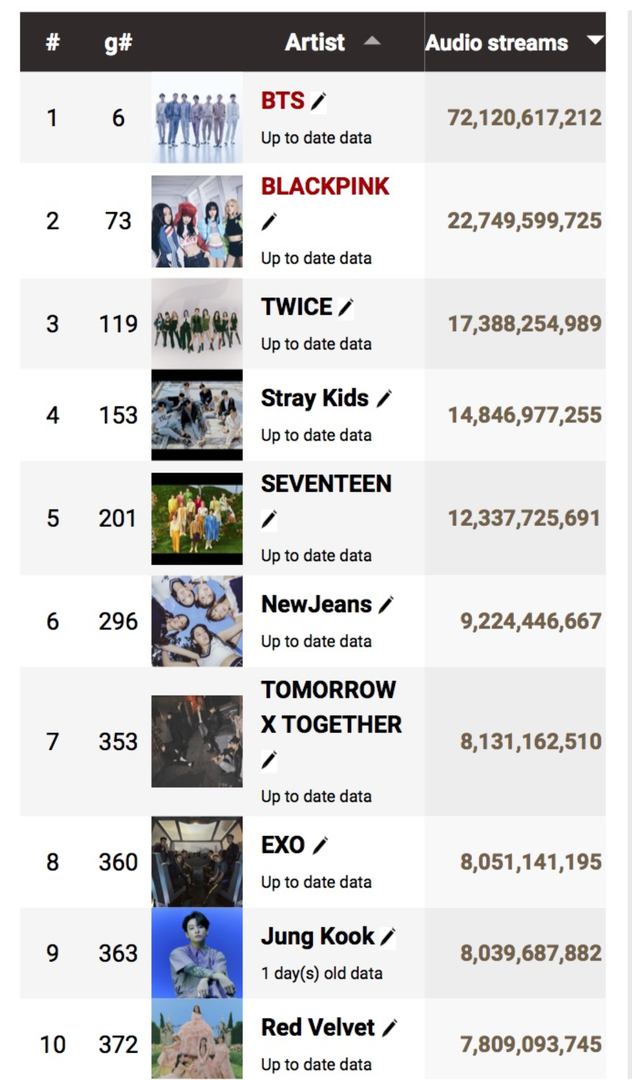Tap the Jung Kook thumbnail image
This screenshot has width=632, height=1080.
coord(197,953)
